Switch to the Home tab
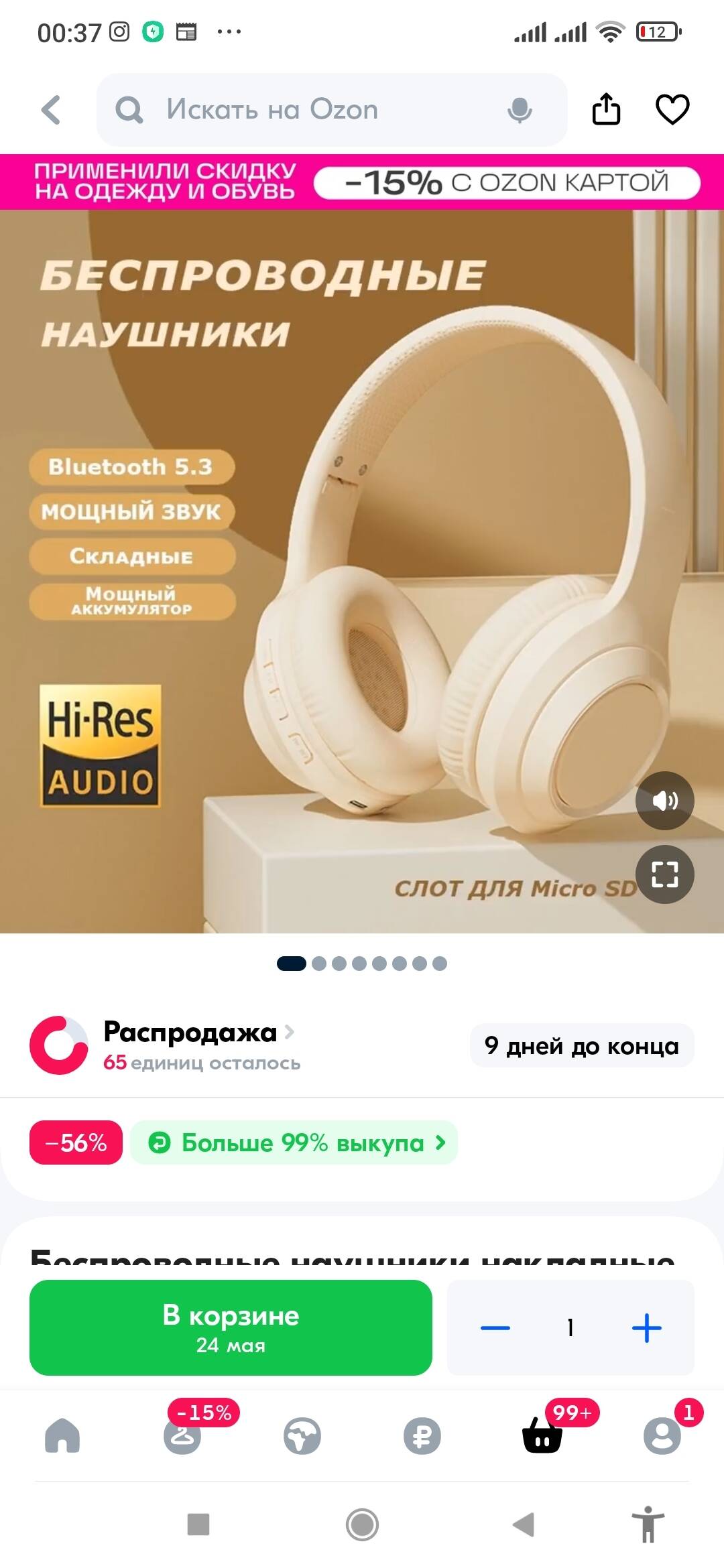This screenshot has width=724, height=1568. (x=62, y=1436)
